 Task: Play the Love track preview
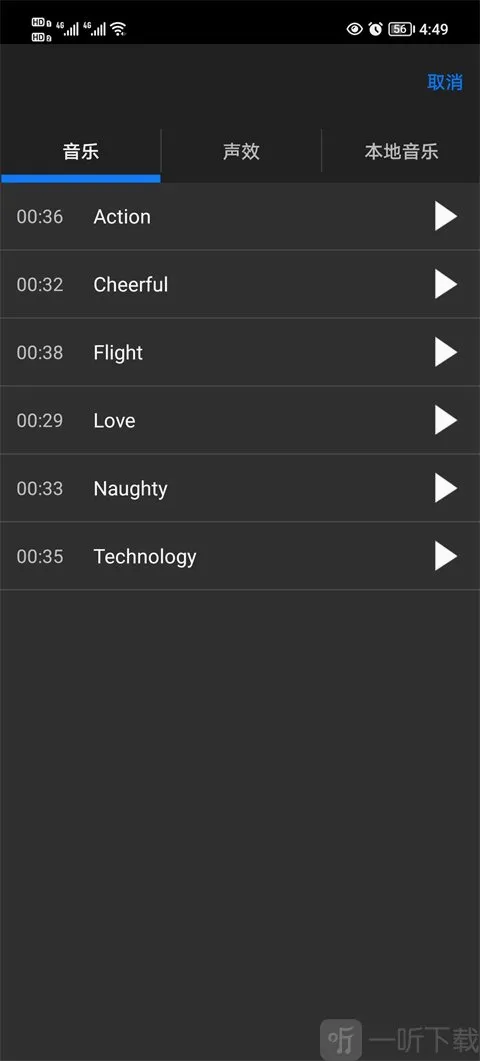pos(445,420)
